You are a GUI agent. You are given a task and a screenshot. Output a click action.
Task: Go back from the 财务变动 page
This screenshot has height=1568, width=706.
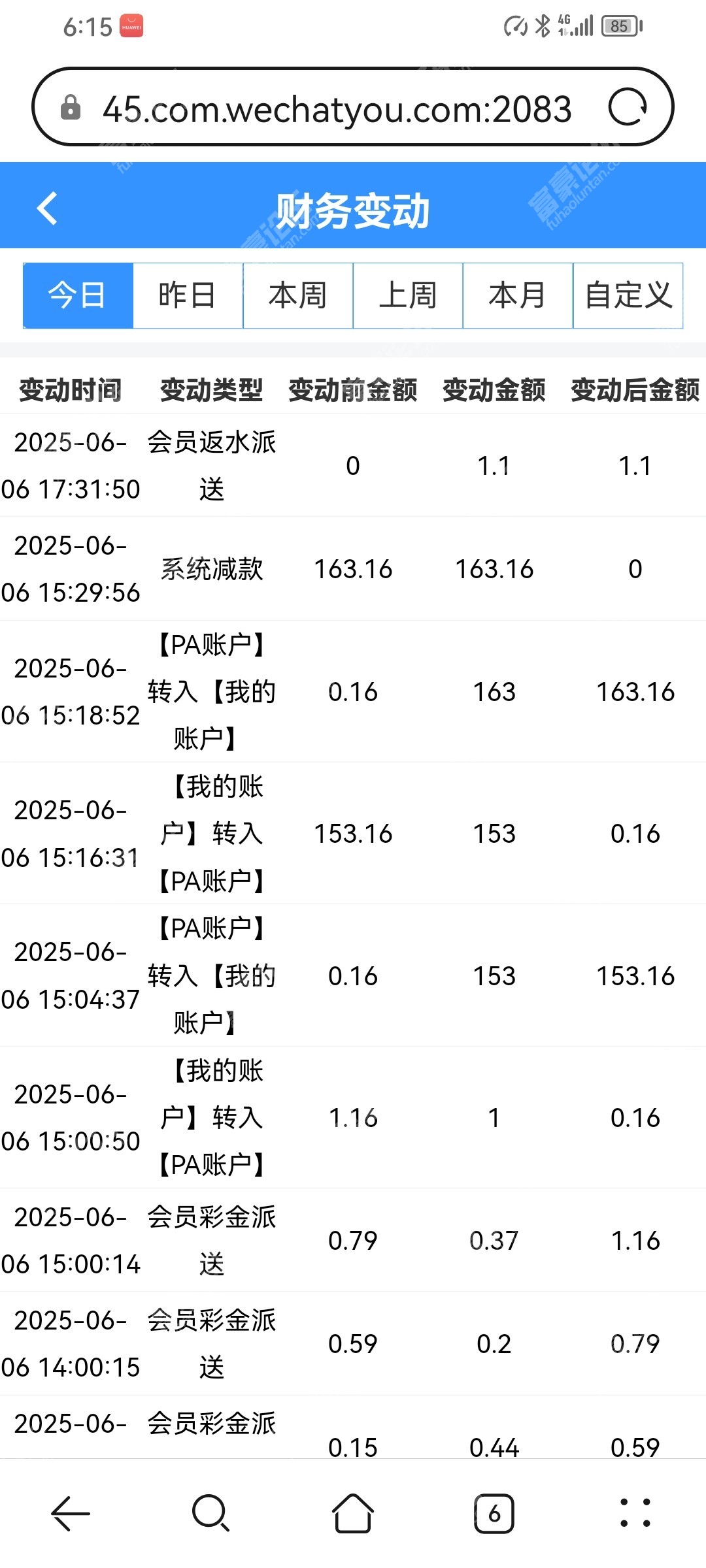click(47, 208)
